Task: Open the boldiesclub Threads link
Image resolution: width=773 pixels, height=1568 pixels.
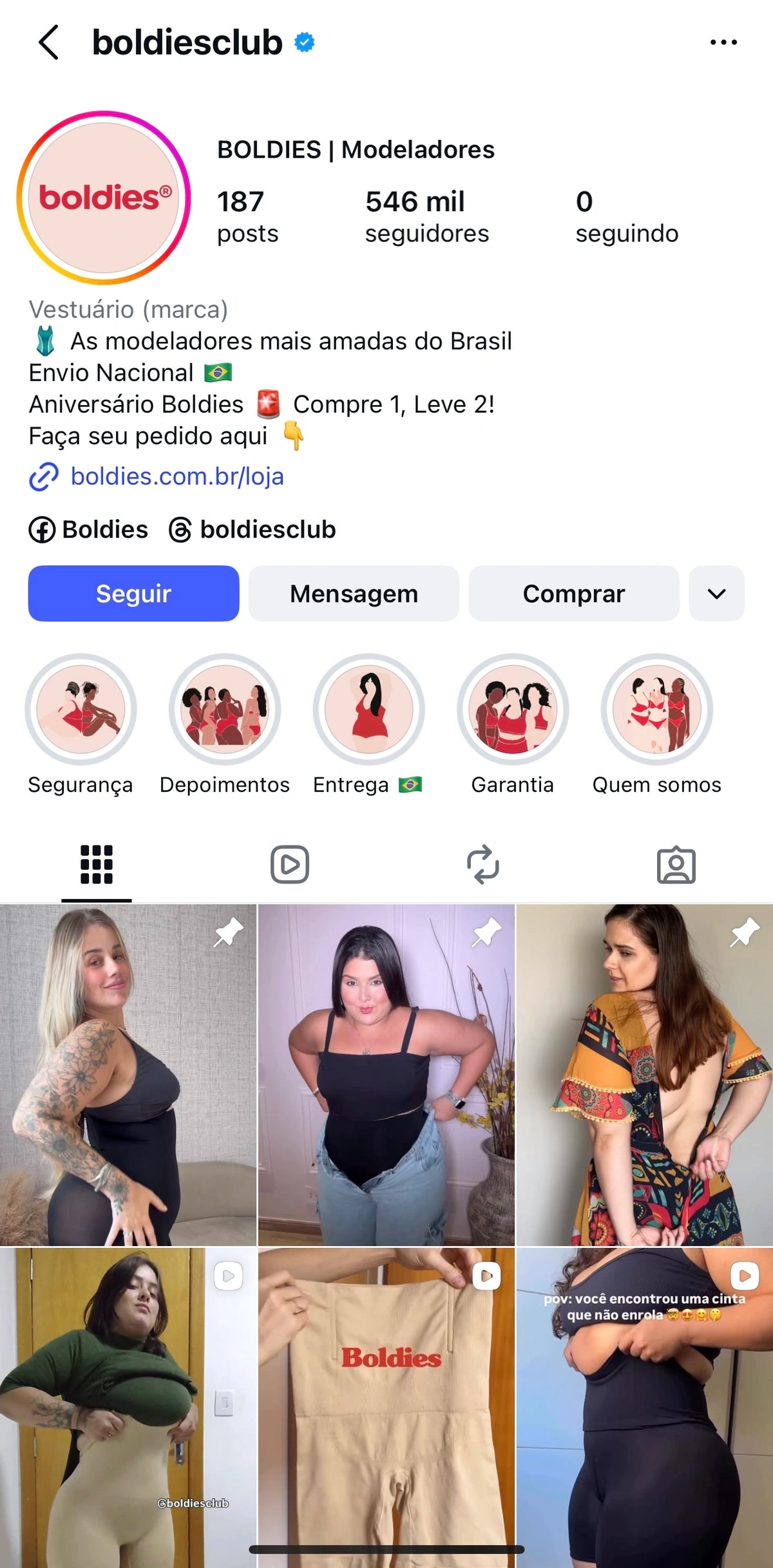Action: (253, 530)
